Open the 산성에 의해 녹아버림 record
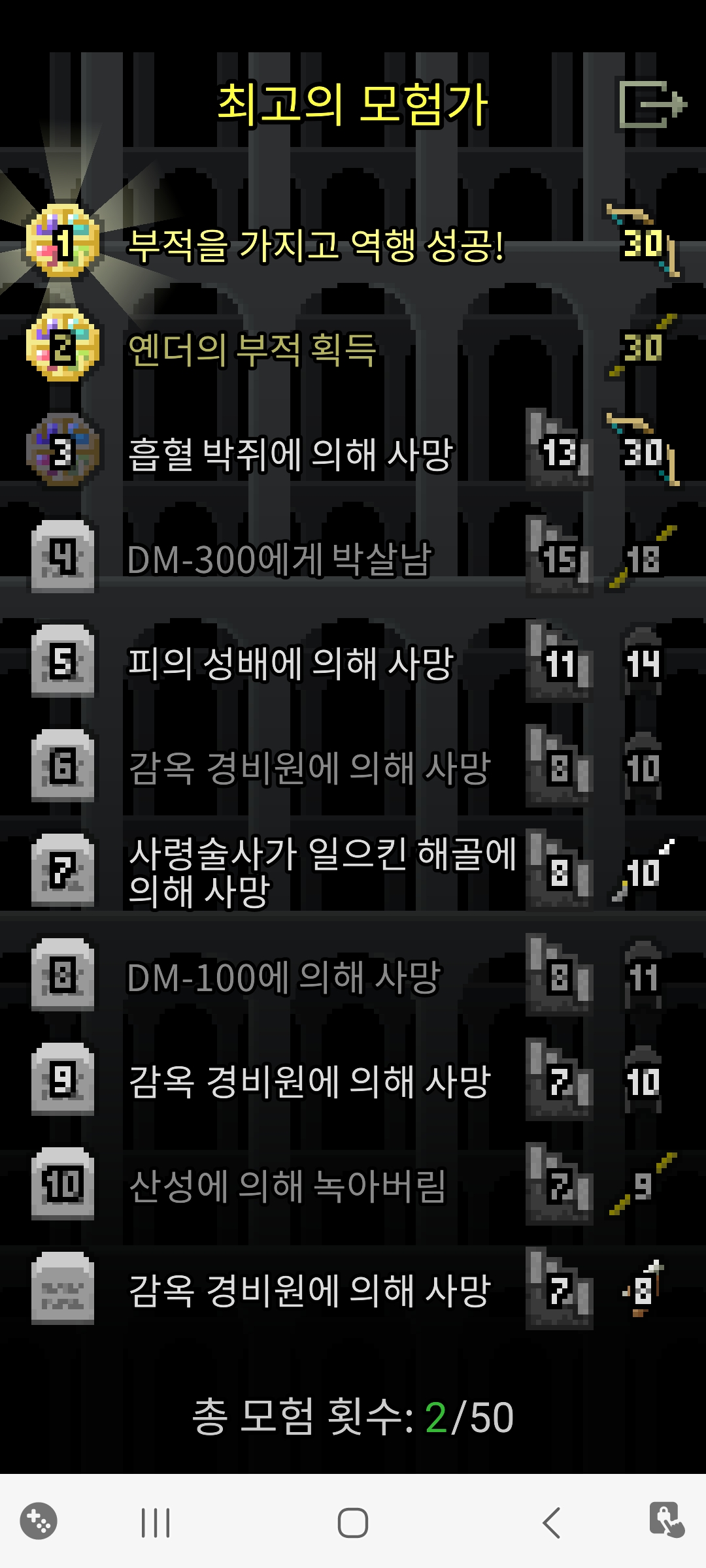The height and width of the screenshot is (1568, 706). [288, 1186]
